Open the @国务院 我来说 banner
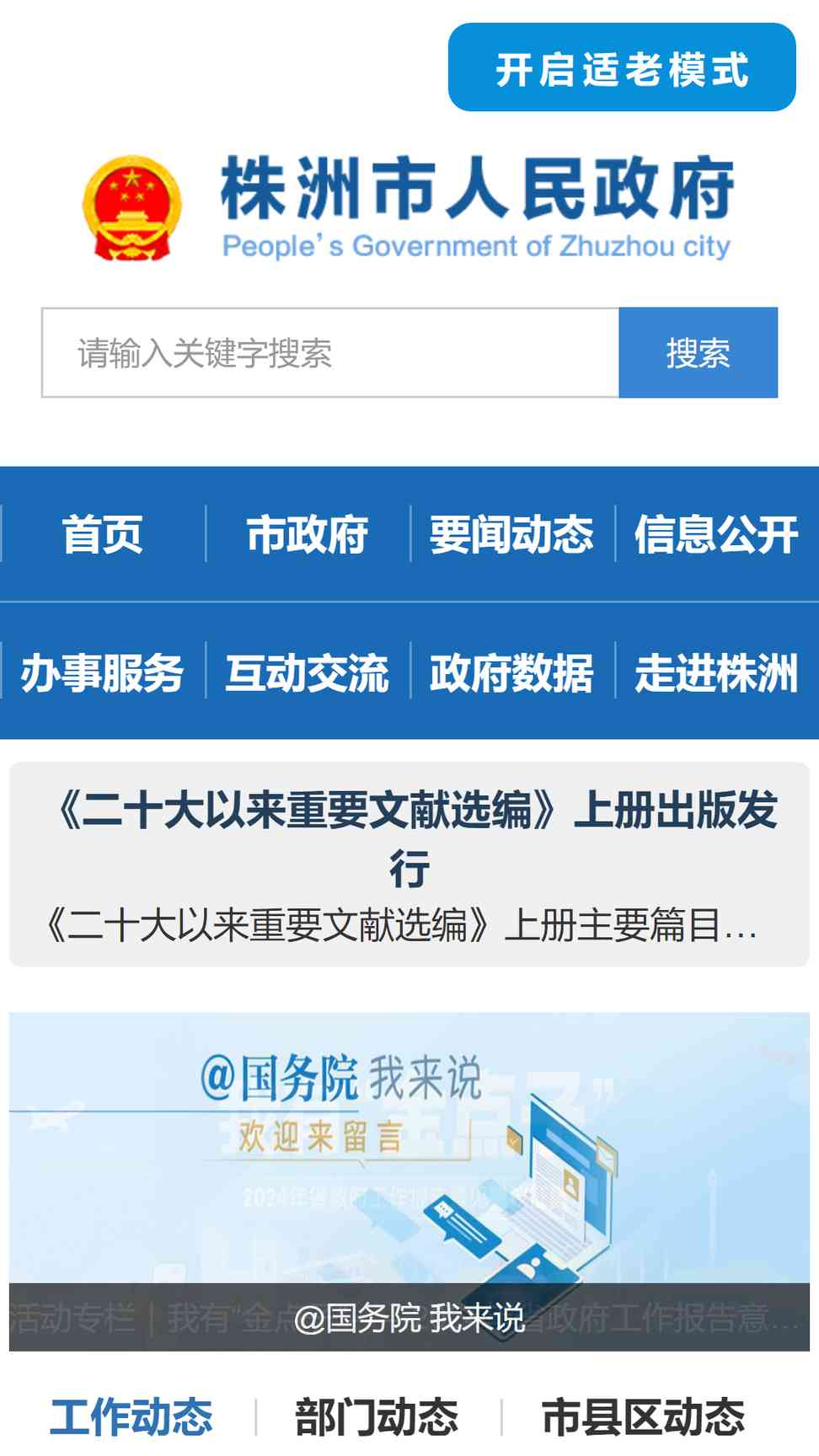The image size is (819, 1456). pos(409,1181)
